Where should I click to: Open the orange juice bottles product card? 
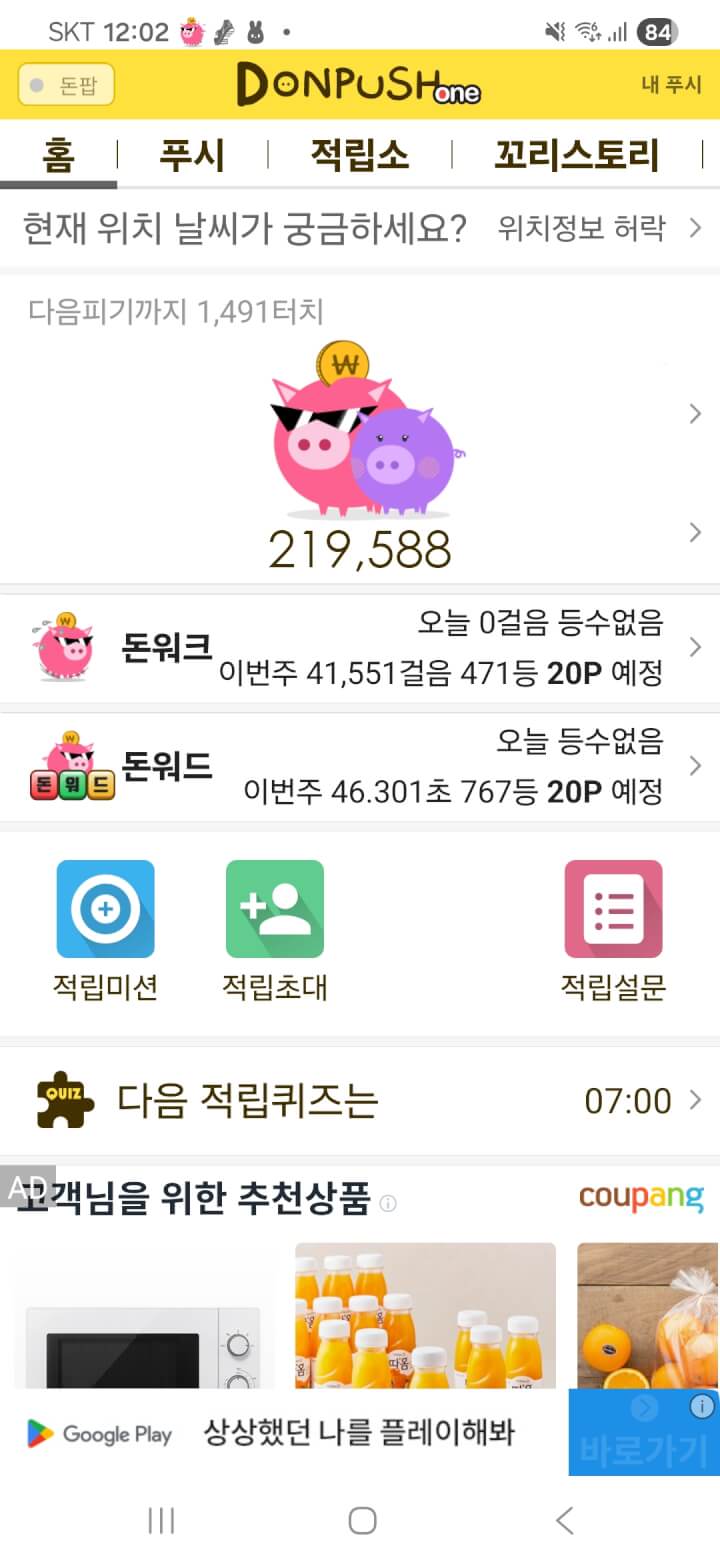[425, 1315]
